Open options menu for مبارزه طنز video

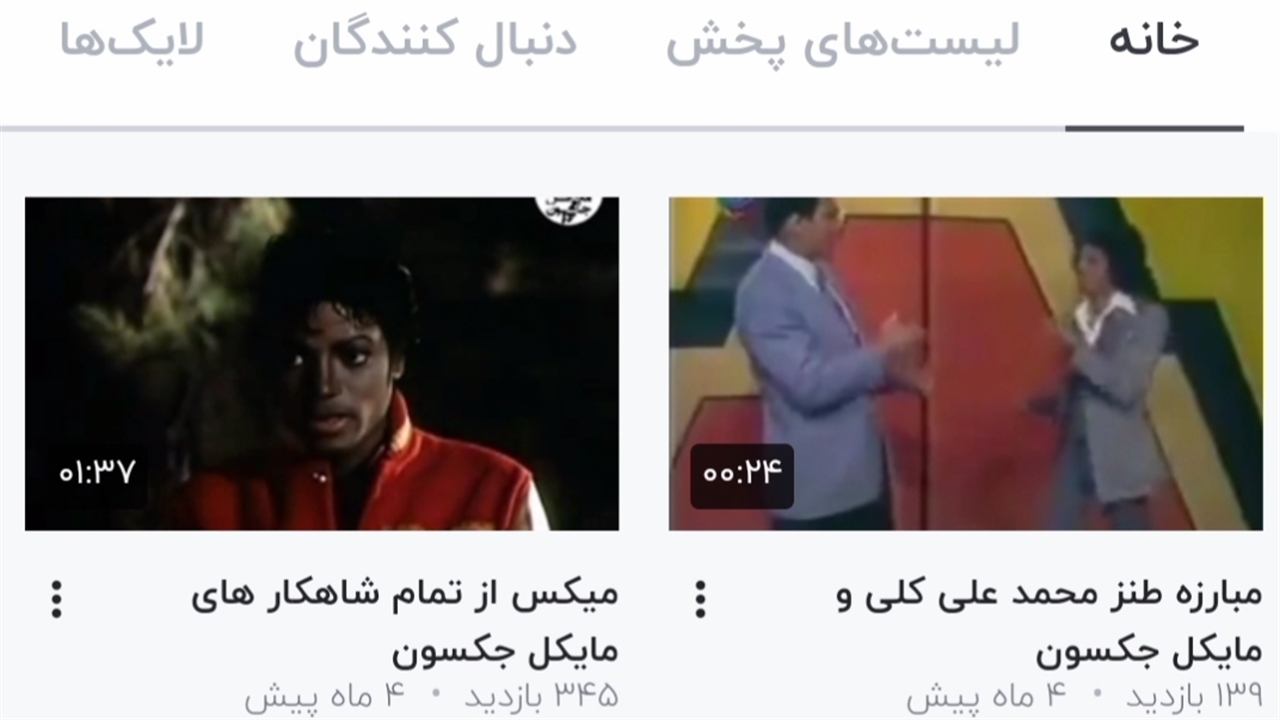[x=701, y=598]
